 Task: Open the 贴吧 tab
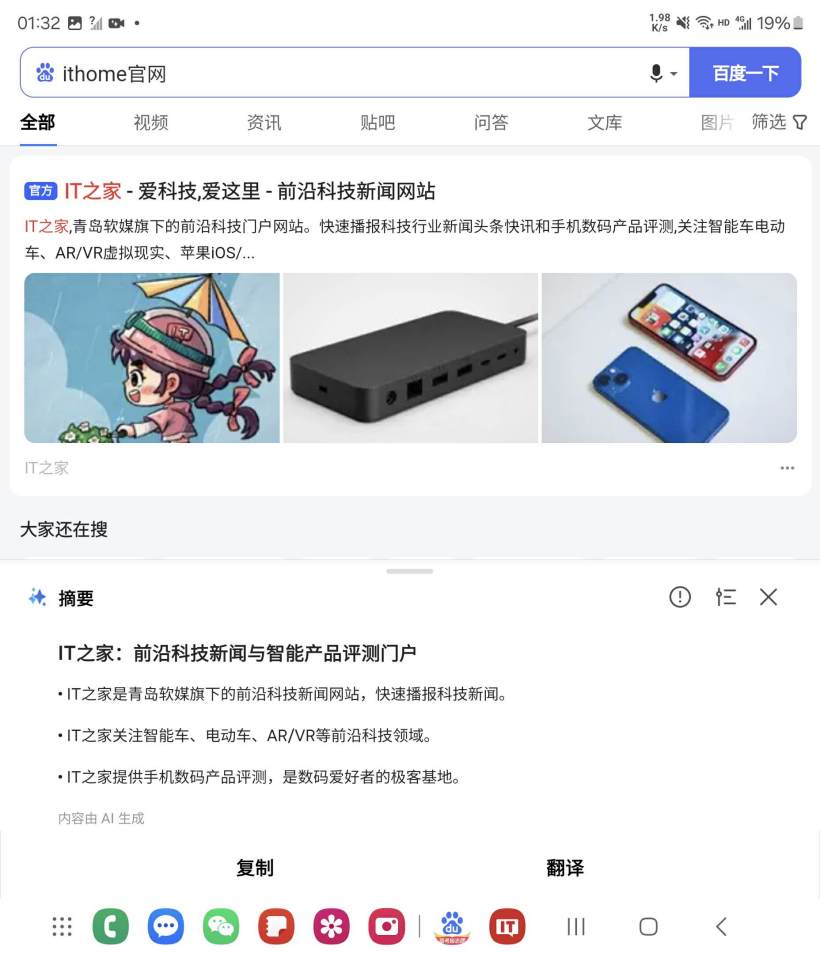click(x=378, y=122)
